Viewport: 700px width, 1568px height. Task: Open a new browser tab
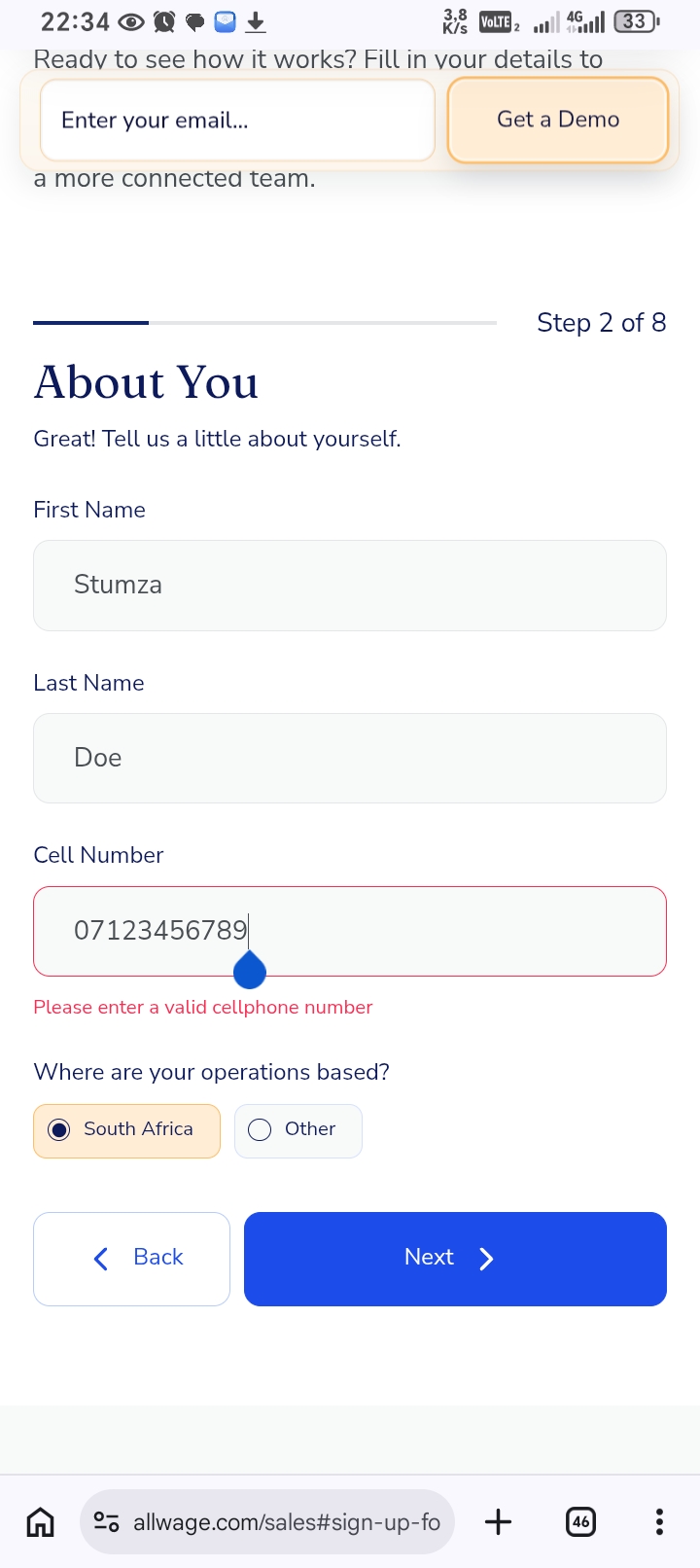click(498, 1521)
